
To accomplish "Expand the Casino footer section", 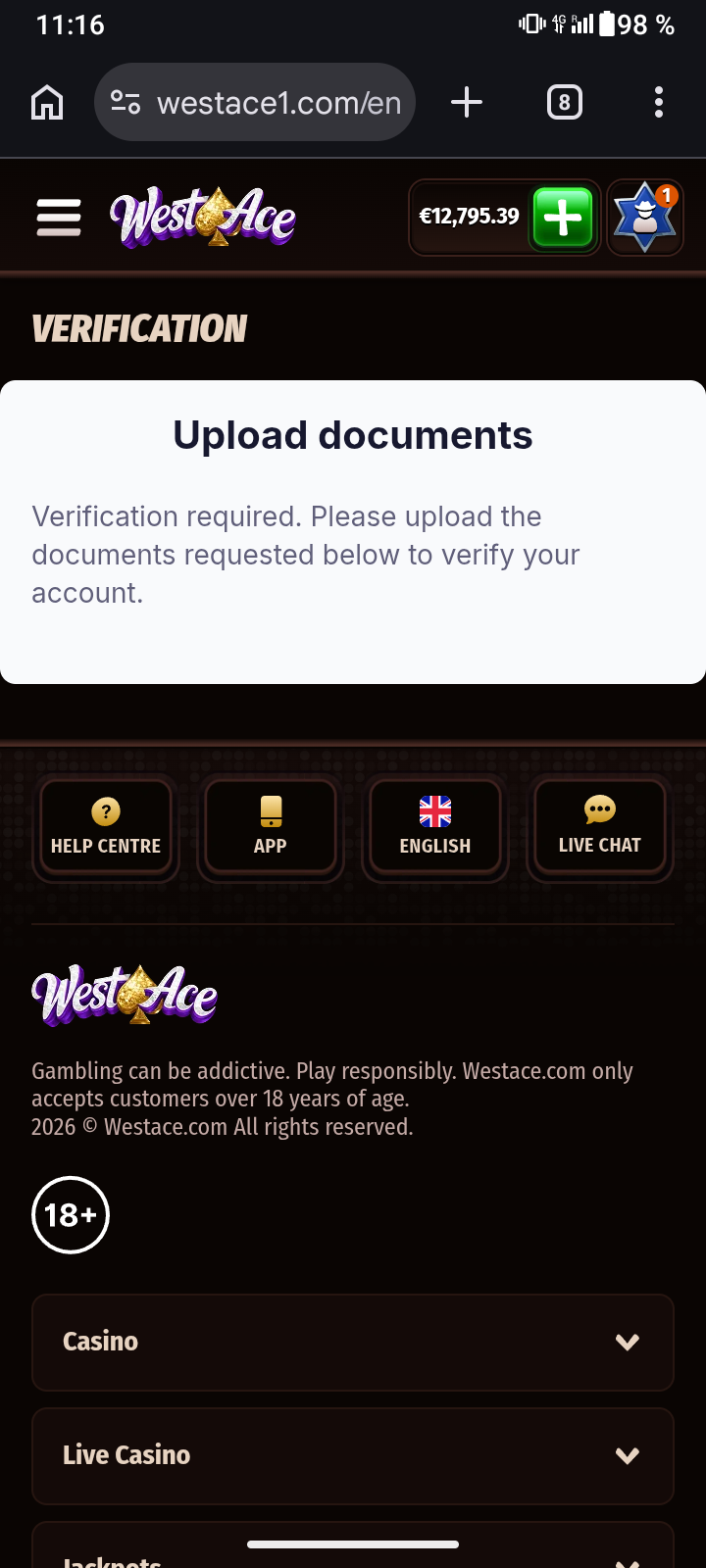I will click(353, 1342).
